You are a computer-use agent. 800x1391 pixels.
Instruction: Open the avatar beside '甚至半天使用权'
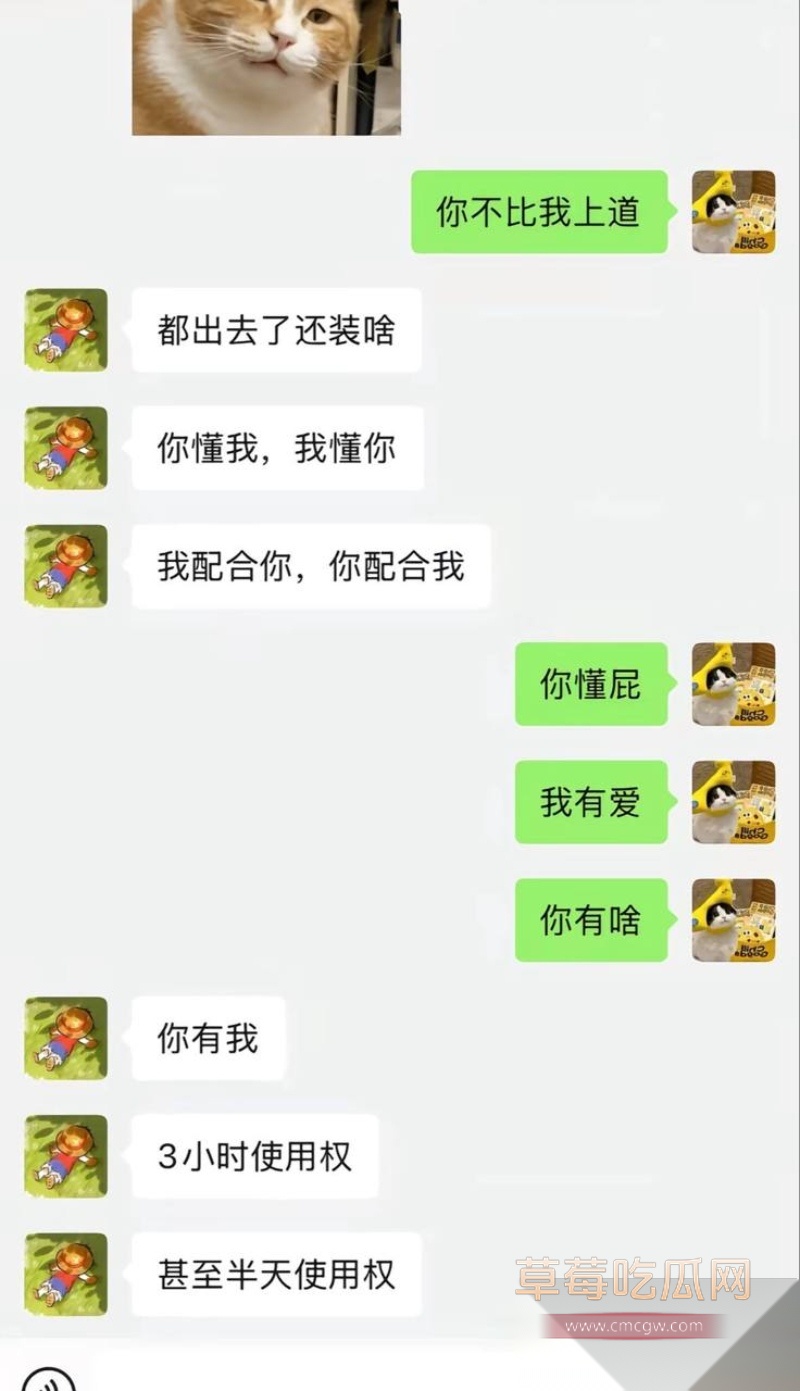[x=63, y=1274]
